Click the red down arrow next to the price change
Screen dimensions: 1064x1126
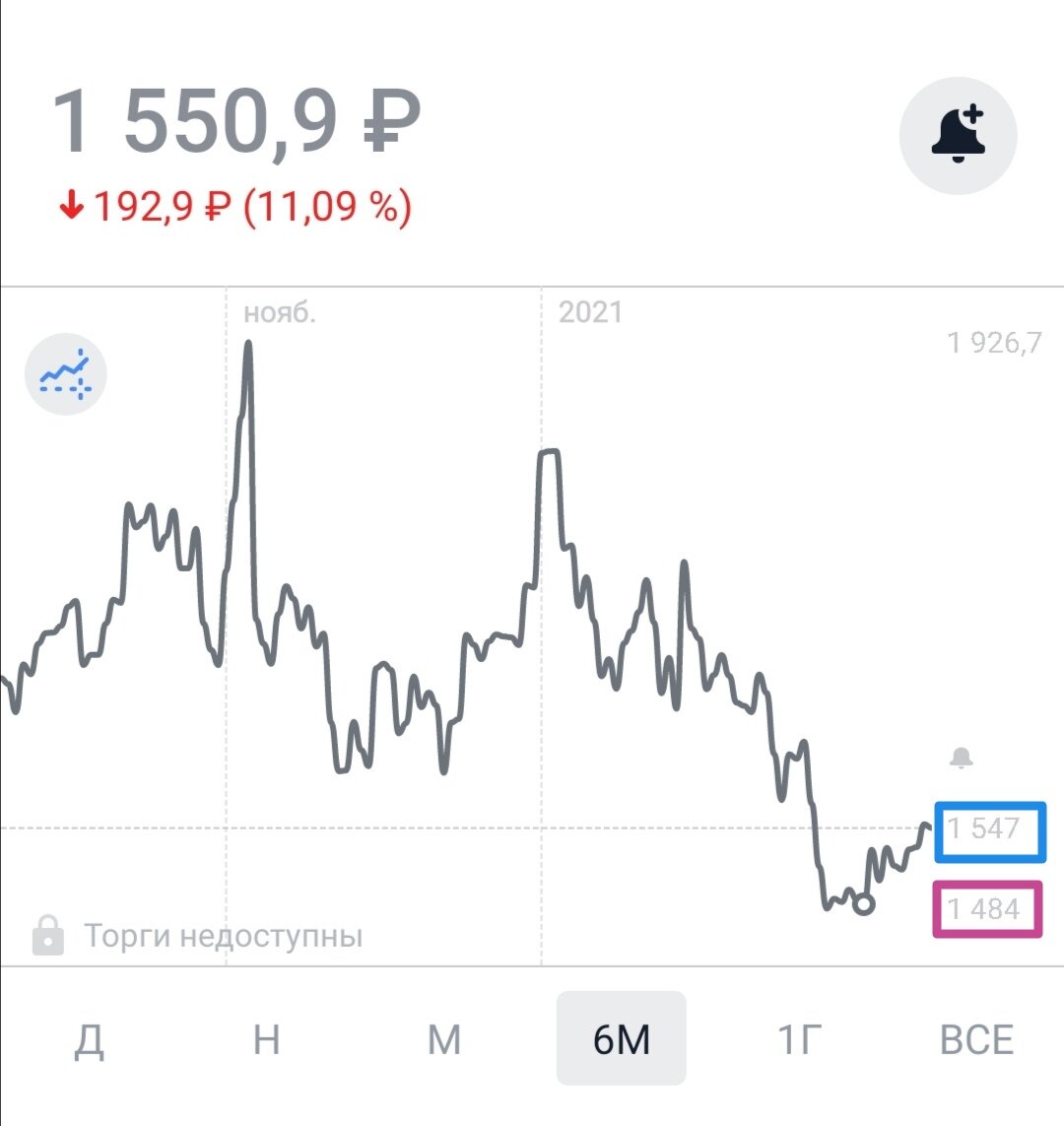coord(71,206)
